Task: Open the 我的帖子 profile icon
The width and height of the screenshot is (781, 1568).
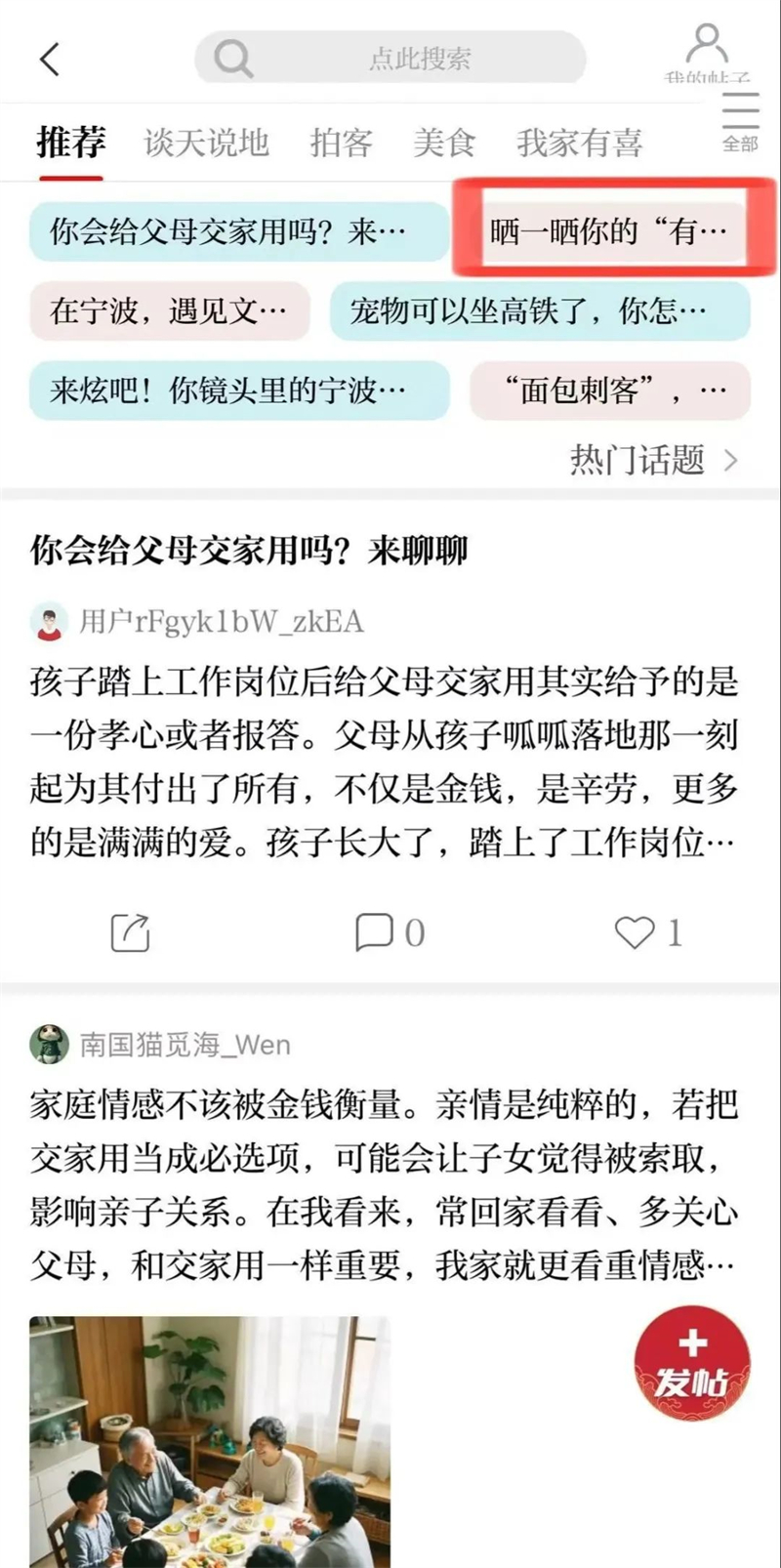Action: (x=707, y=47)
